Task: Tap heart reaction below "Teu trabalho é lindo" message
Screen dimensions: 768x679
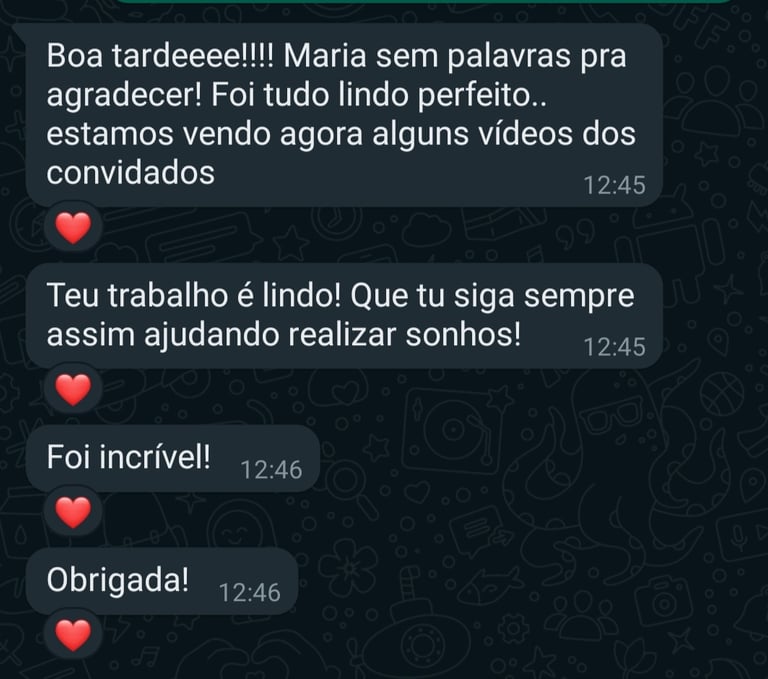Action: tap(72, 389)
